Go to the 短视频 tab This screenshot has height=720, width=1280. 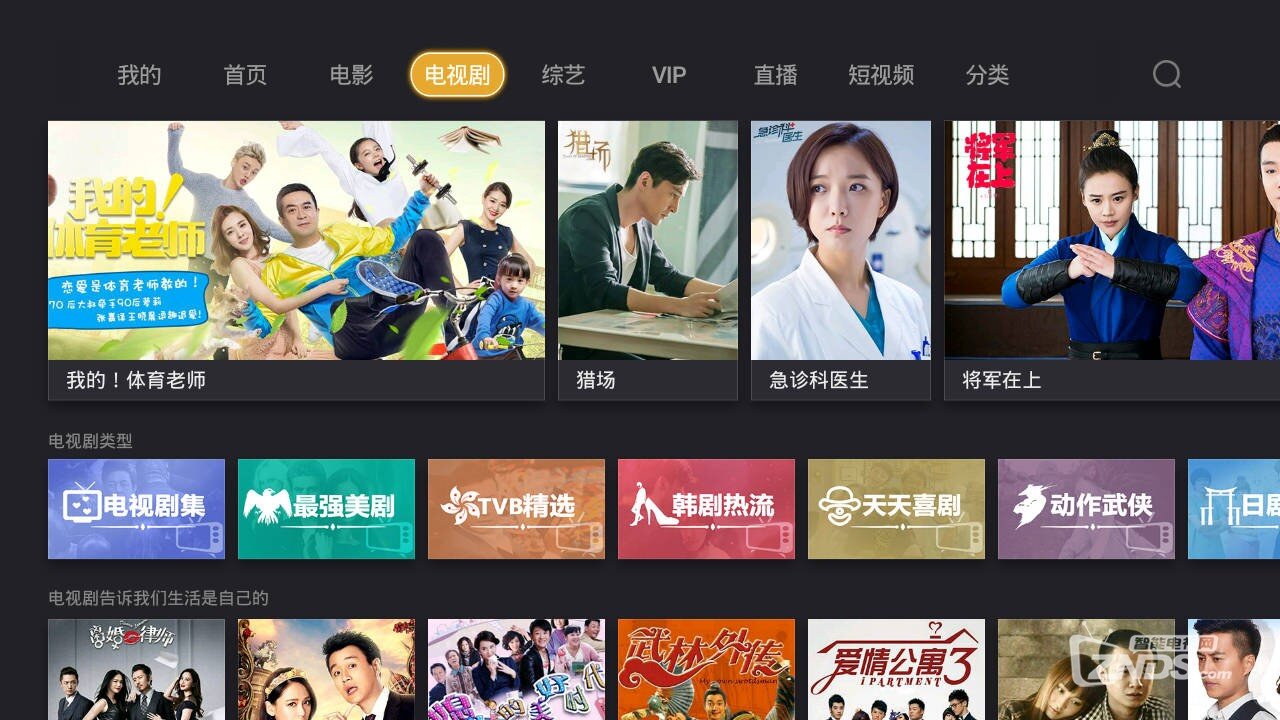point(881,75)
